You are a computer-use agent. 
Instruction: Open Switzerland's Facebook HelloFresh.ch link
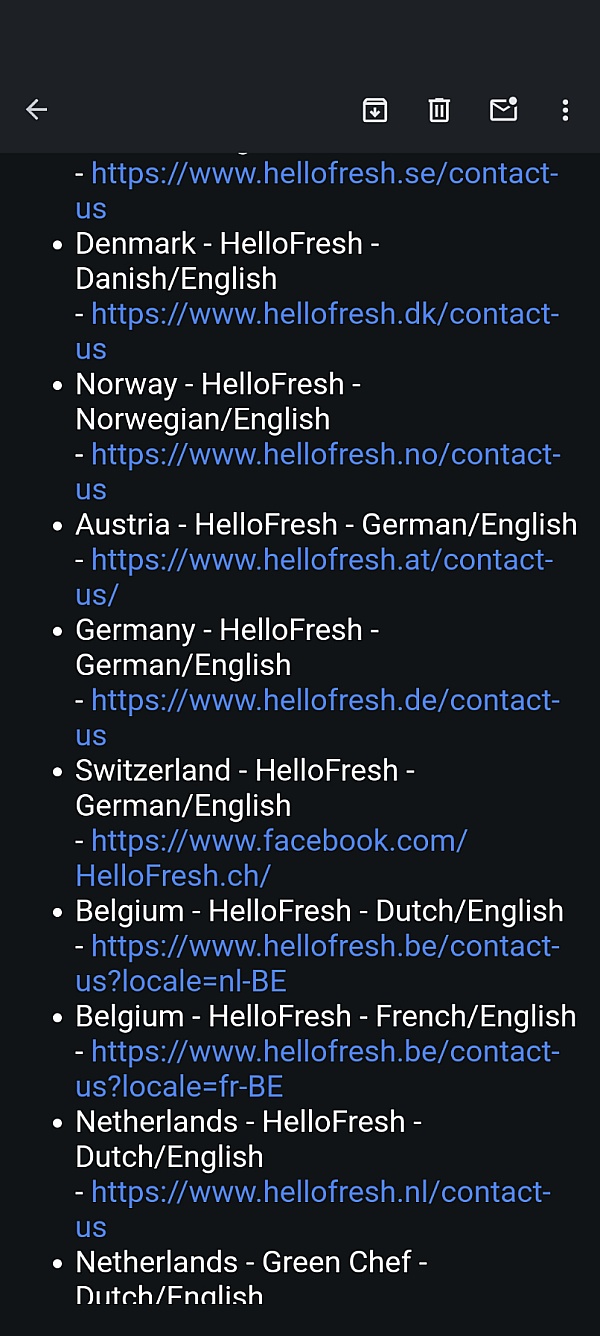278,841
